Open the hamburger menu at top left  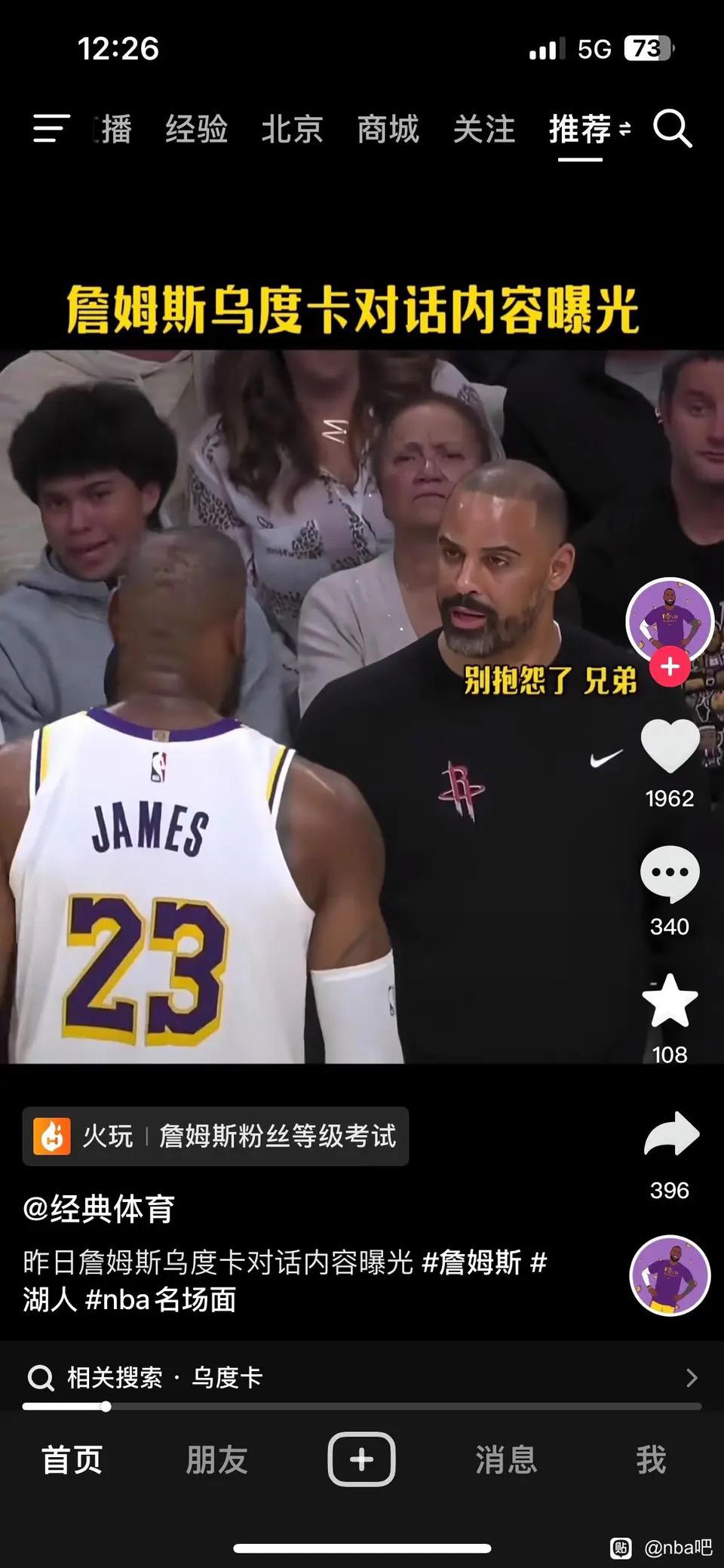pos(51,128)
